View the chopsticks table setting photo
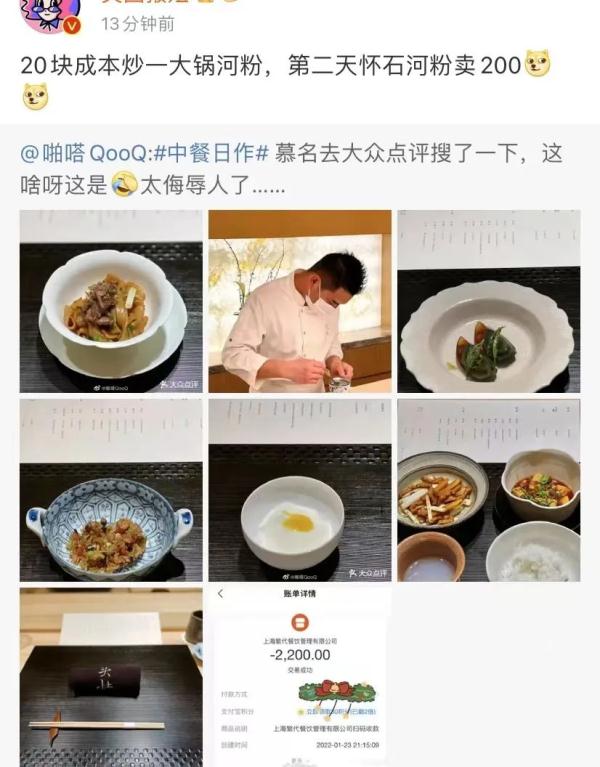Viewport: 600px width, 767px height. tap(110, 676)
